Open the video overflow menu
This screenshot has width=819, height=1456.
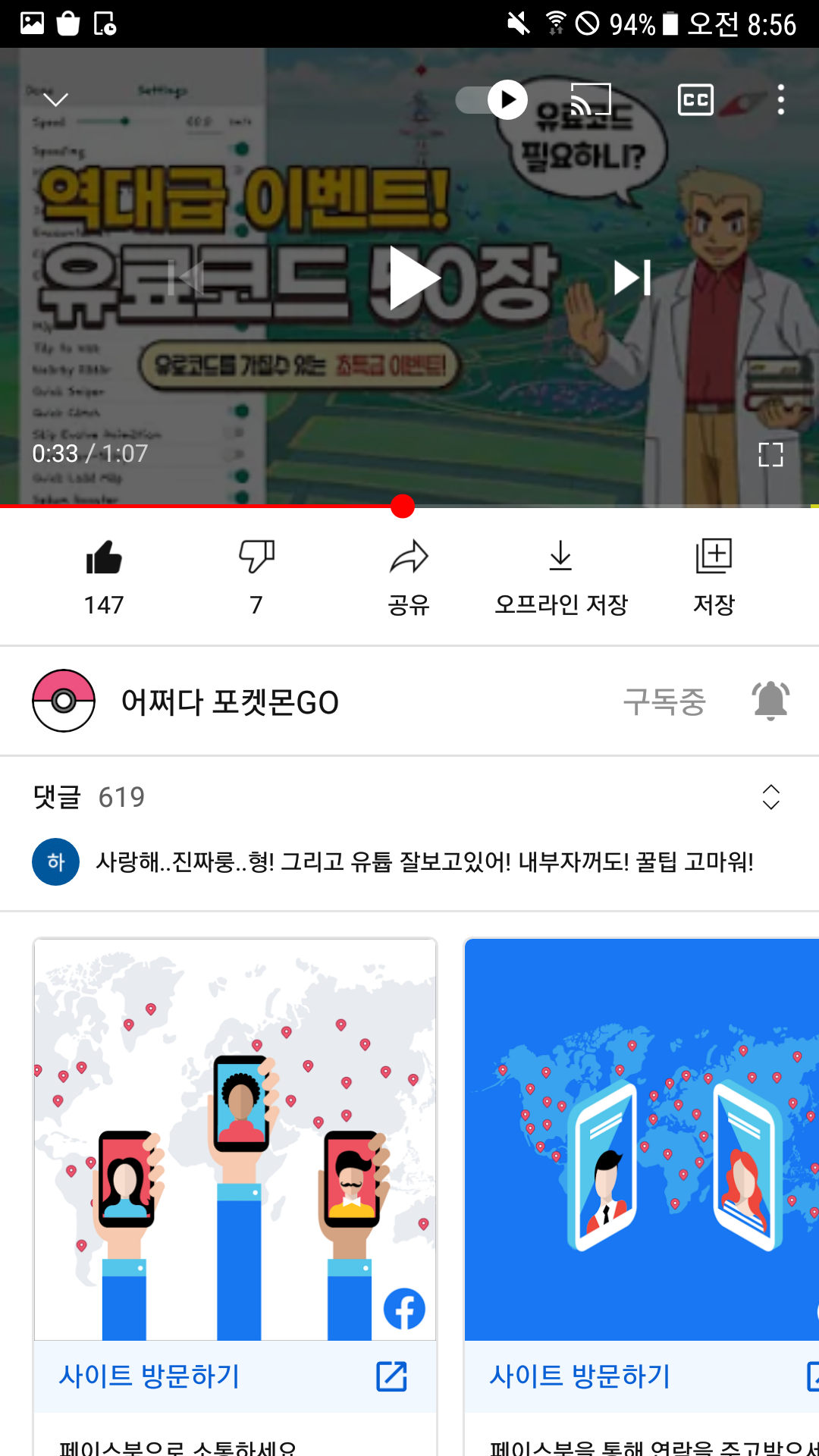(x=780, y=99)
